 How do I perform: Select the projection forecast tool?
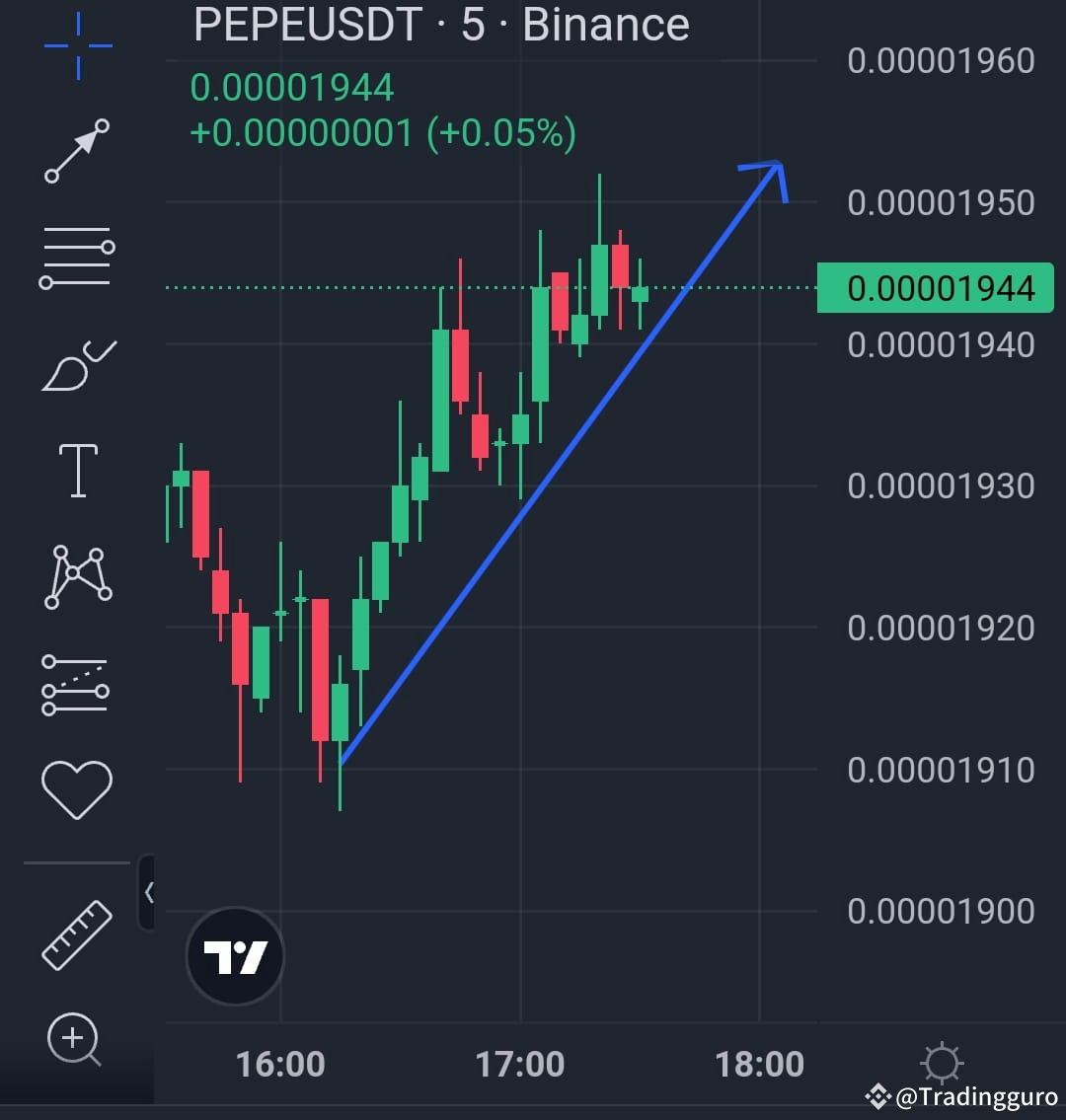point(76,683)
